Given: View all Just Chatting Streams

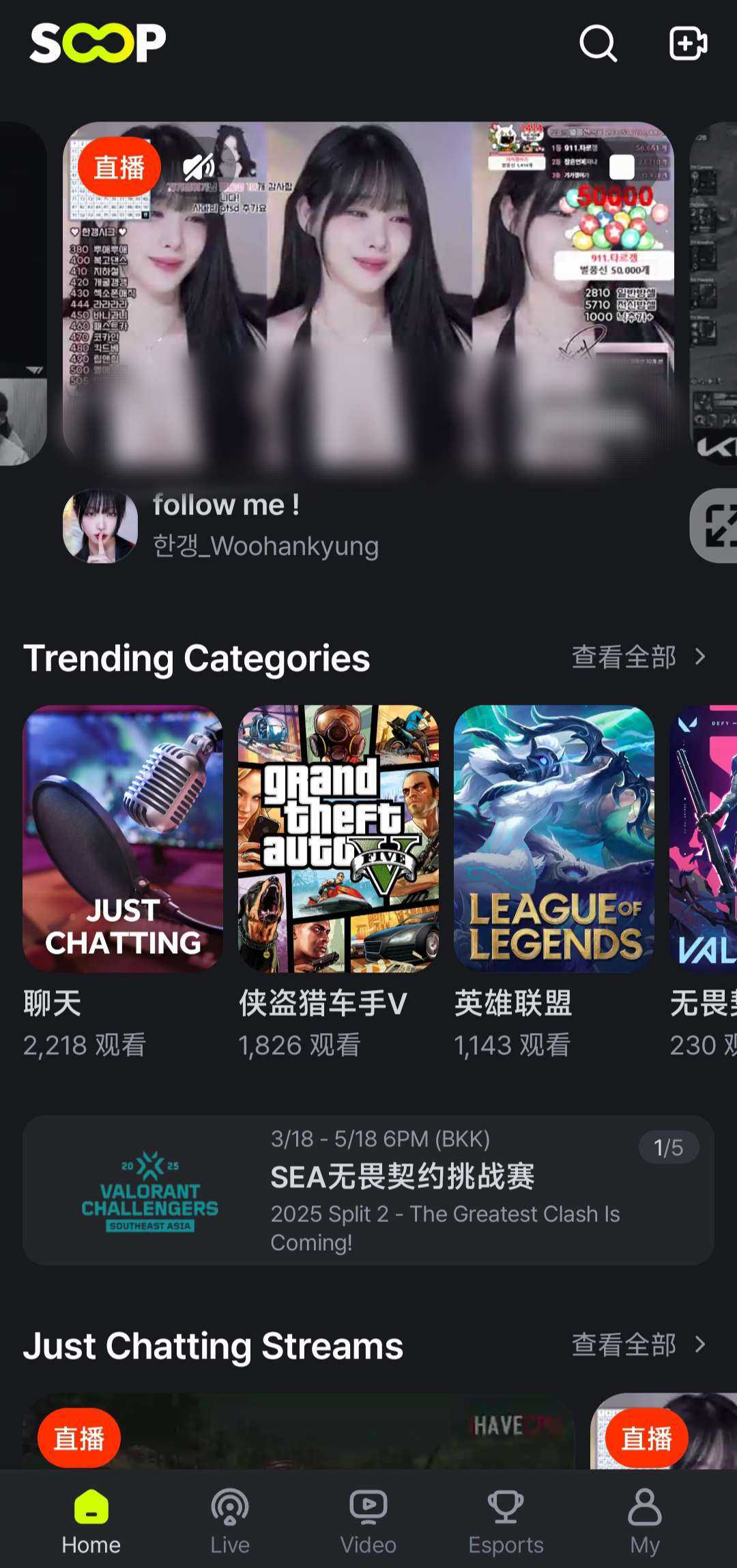Looking at the screenshot, I should [x=638, y=1345].
